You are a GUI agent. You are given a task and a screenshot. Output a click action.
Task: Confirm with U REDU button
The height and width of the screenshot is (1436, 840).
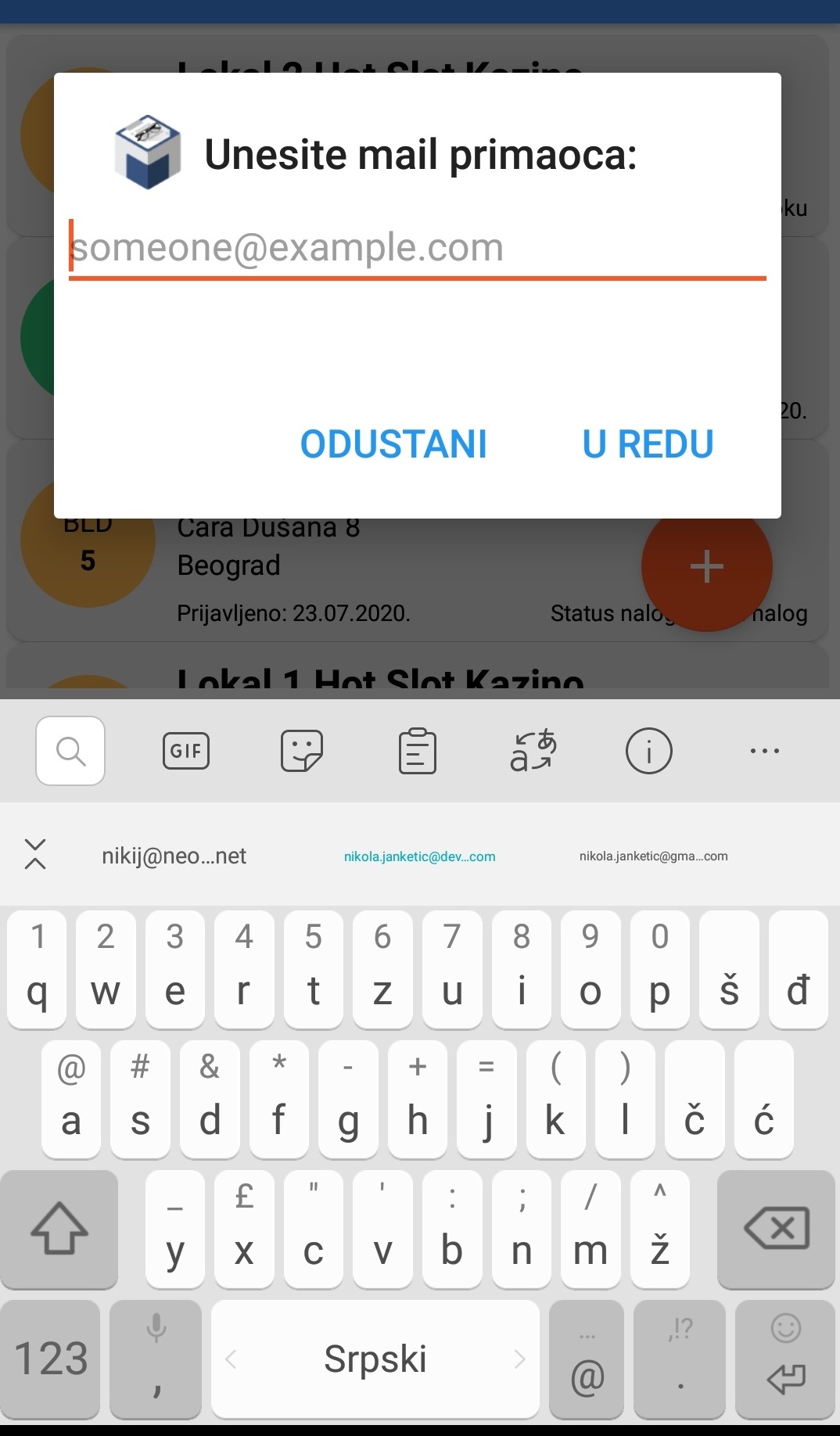648,444
